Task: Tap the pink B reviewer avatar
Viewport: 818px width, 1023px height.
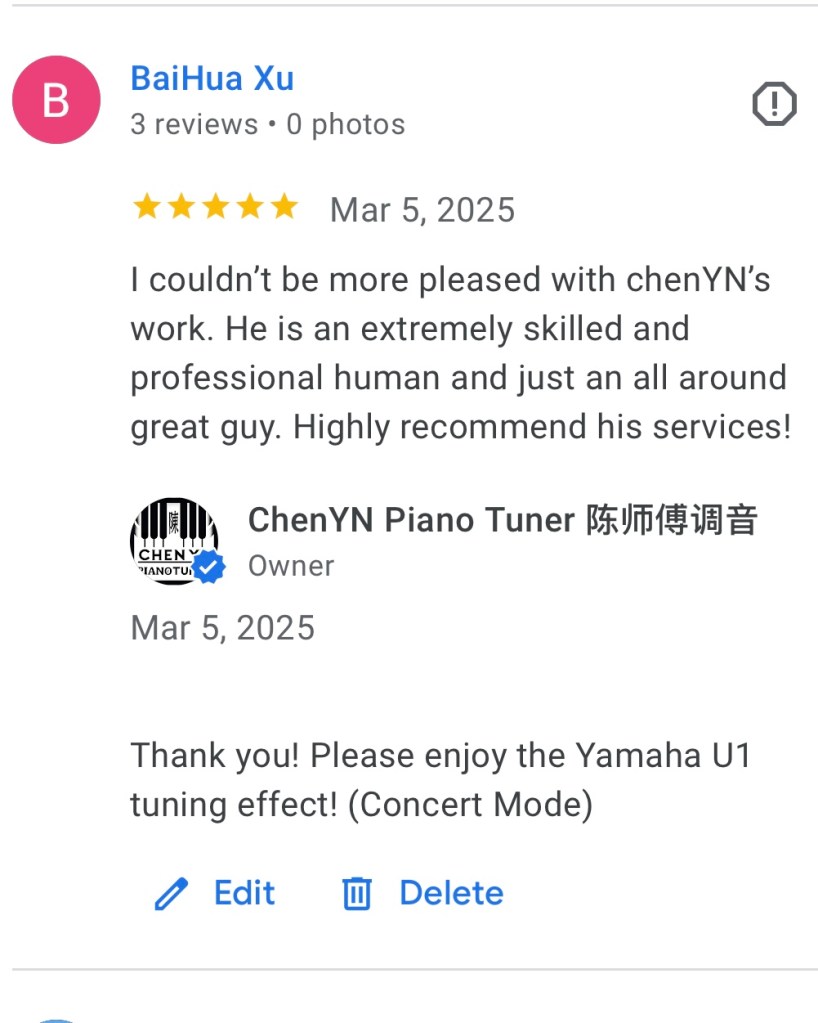Action: click(56, 100)
